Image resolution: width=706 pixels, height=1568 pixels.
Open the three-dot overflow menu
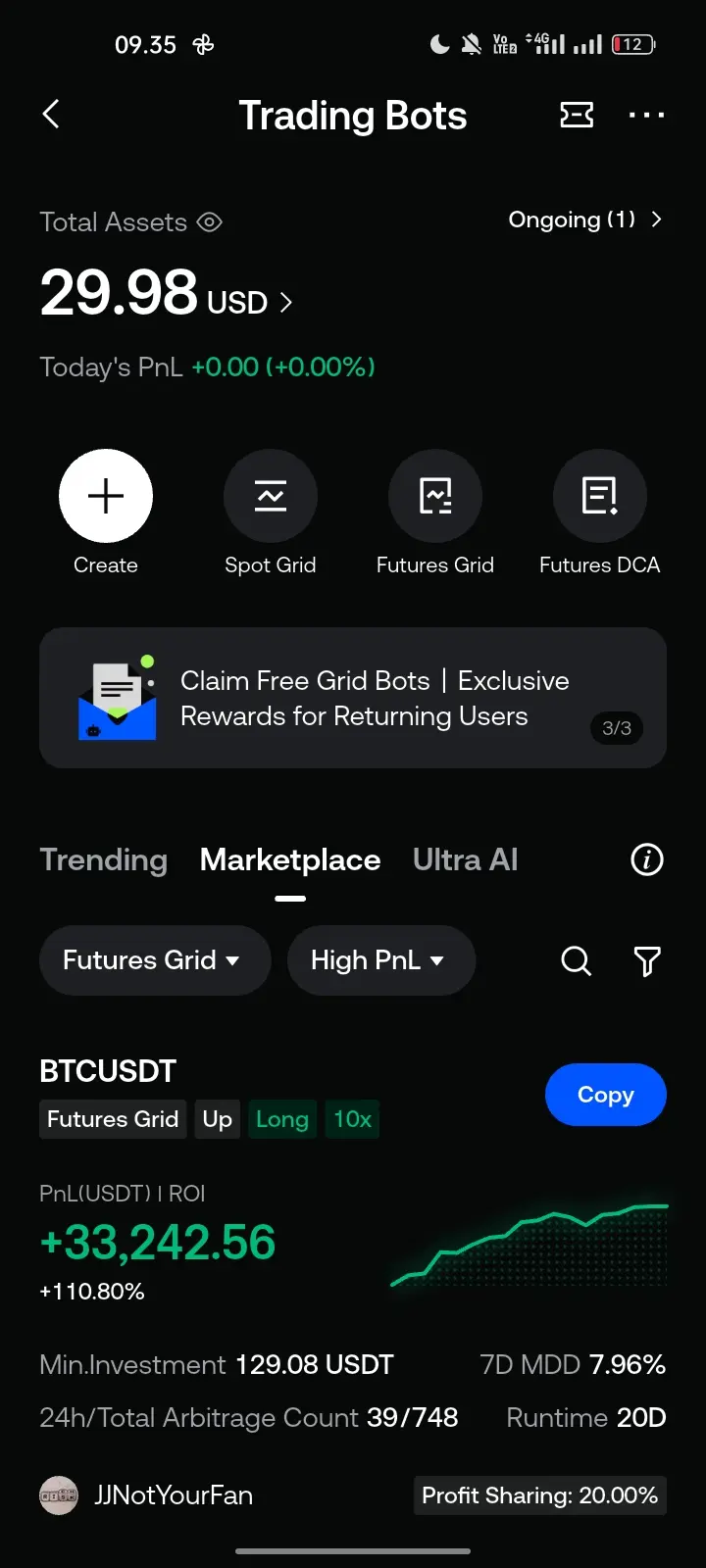[x=646, y=115]
